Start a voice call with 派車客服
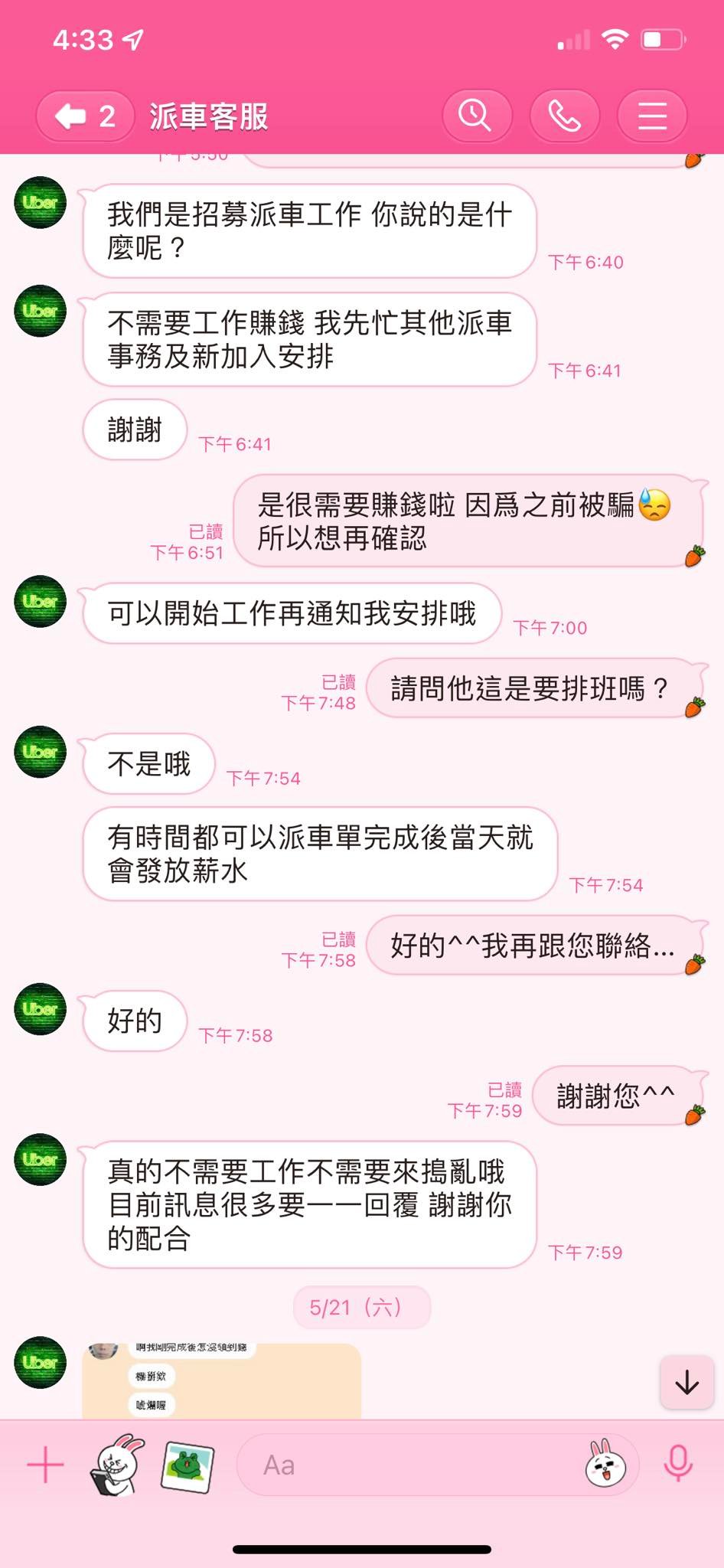This screenshot has height=1568, width=724. point(564,116)
